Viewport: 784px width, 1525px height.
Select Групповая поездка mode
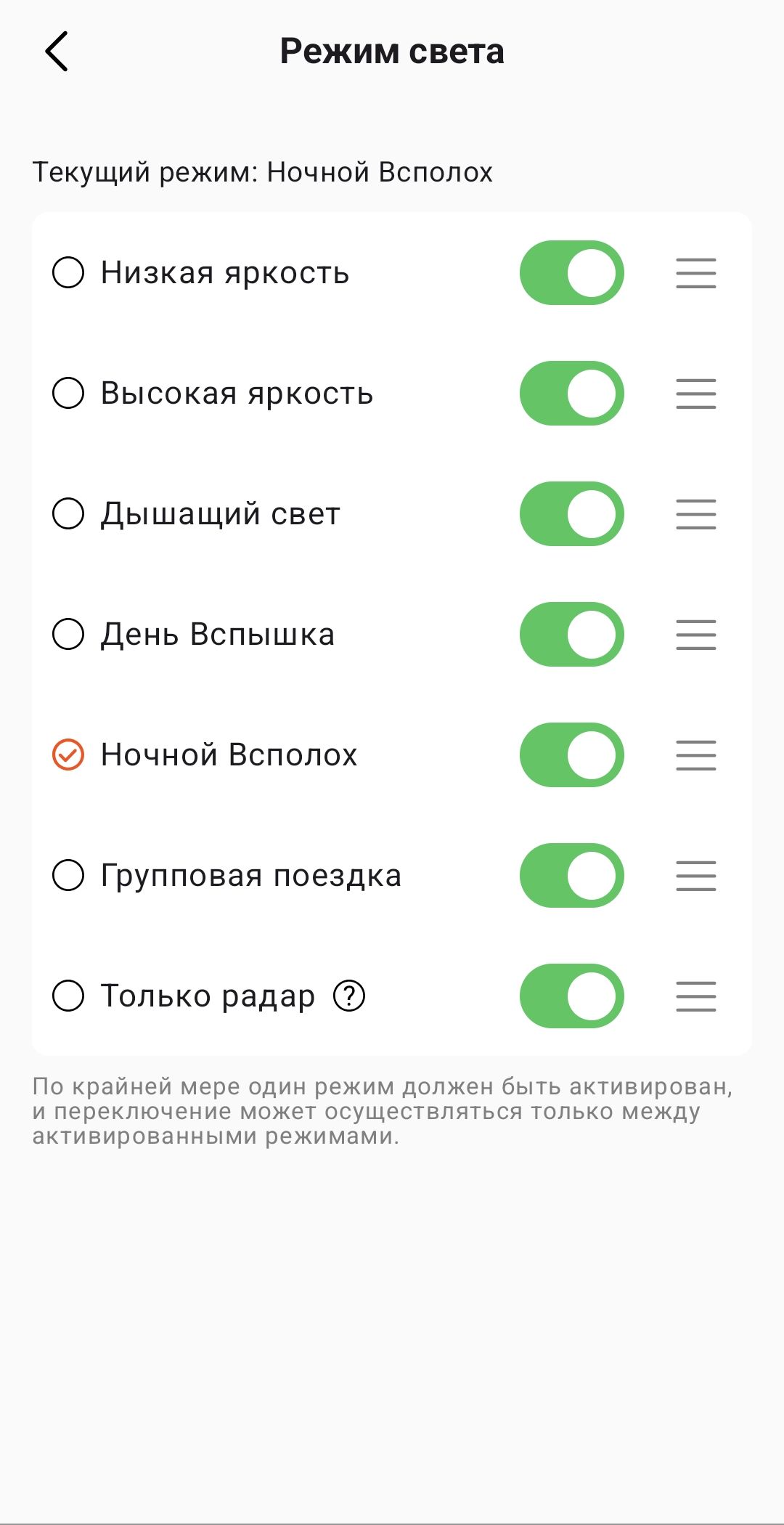tap(68, 876)
